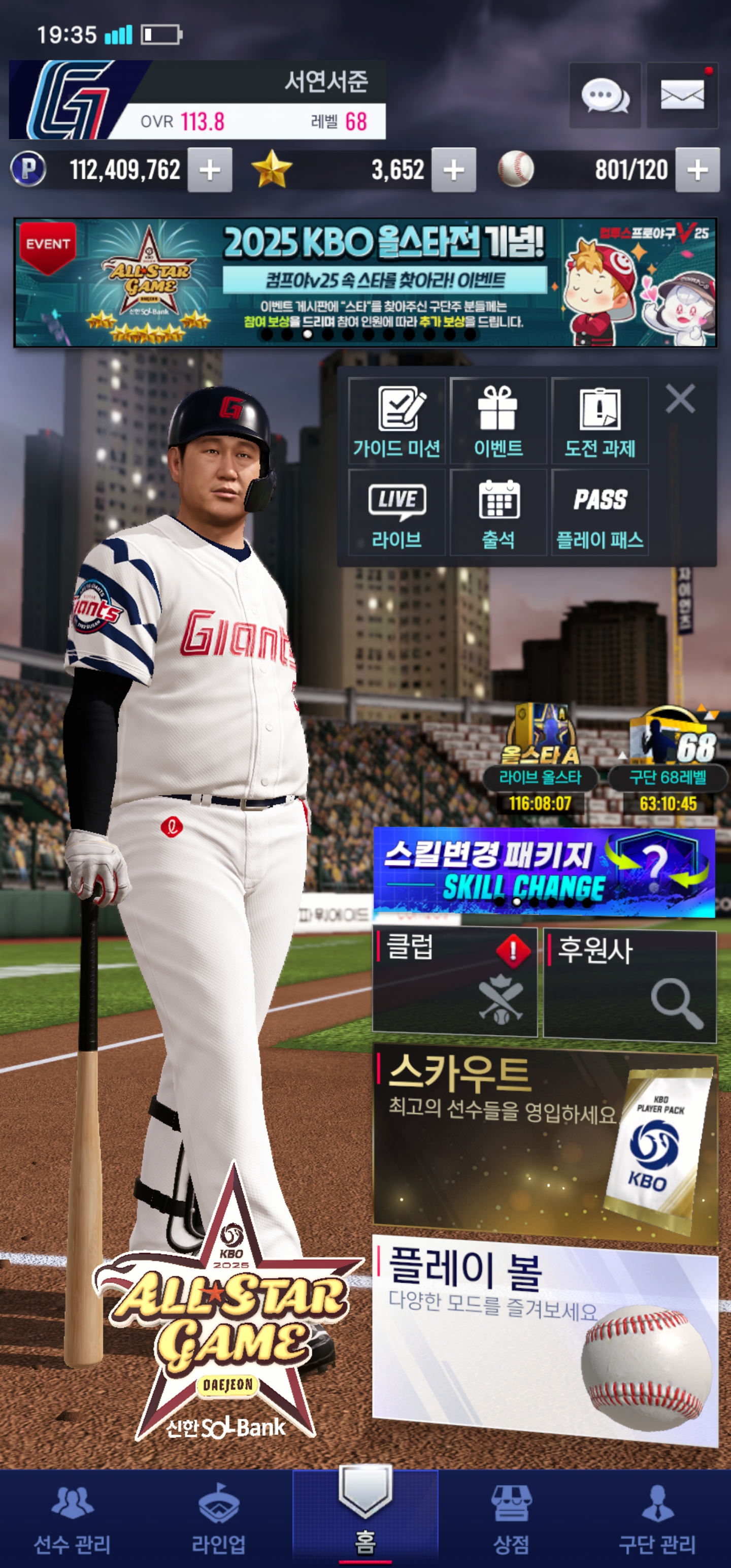Close the quick menu panel
Viewport: 731px width, 1568px height.
(x=680, y=399)
